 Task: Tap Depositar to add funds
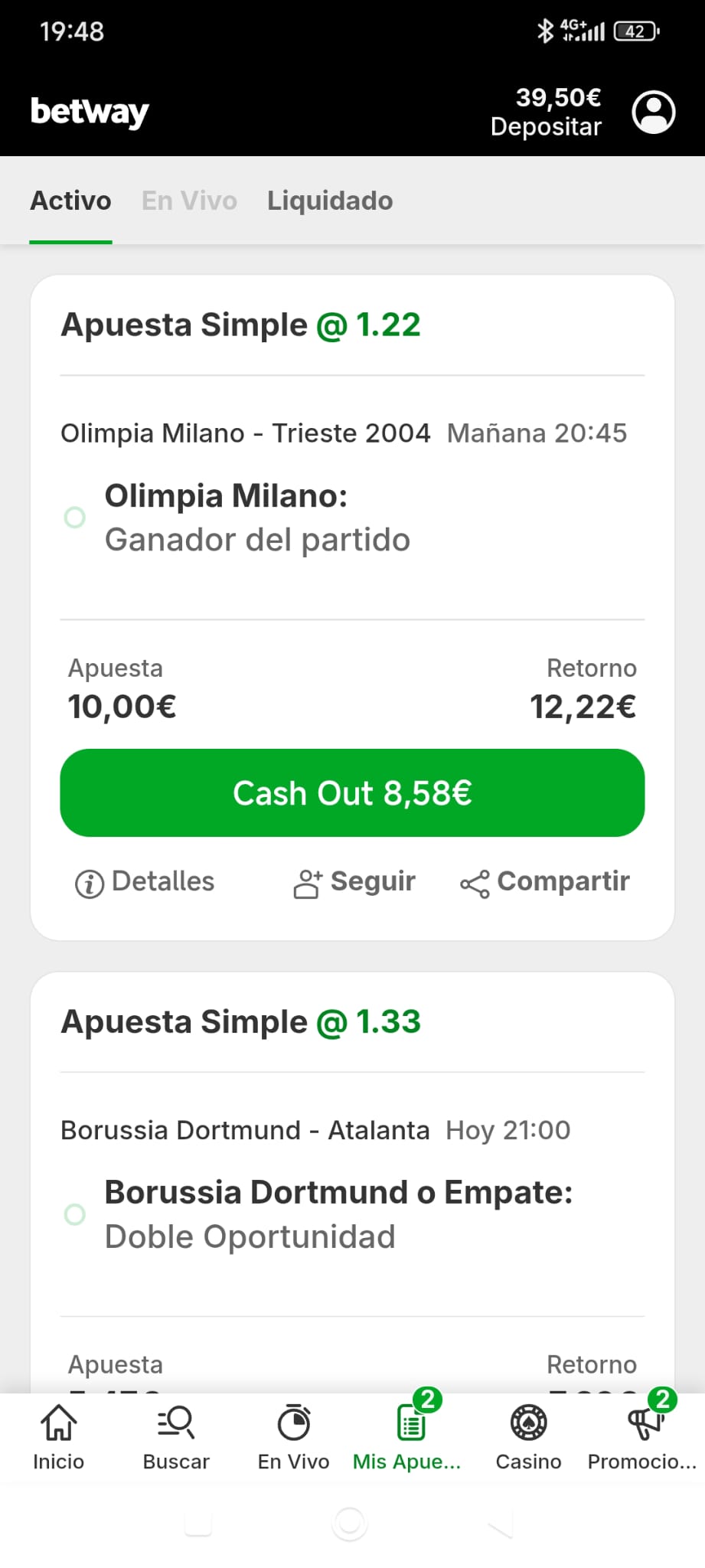(546, 127)
